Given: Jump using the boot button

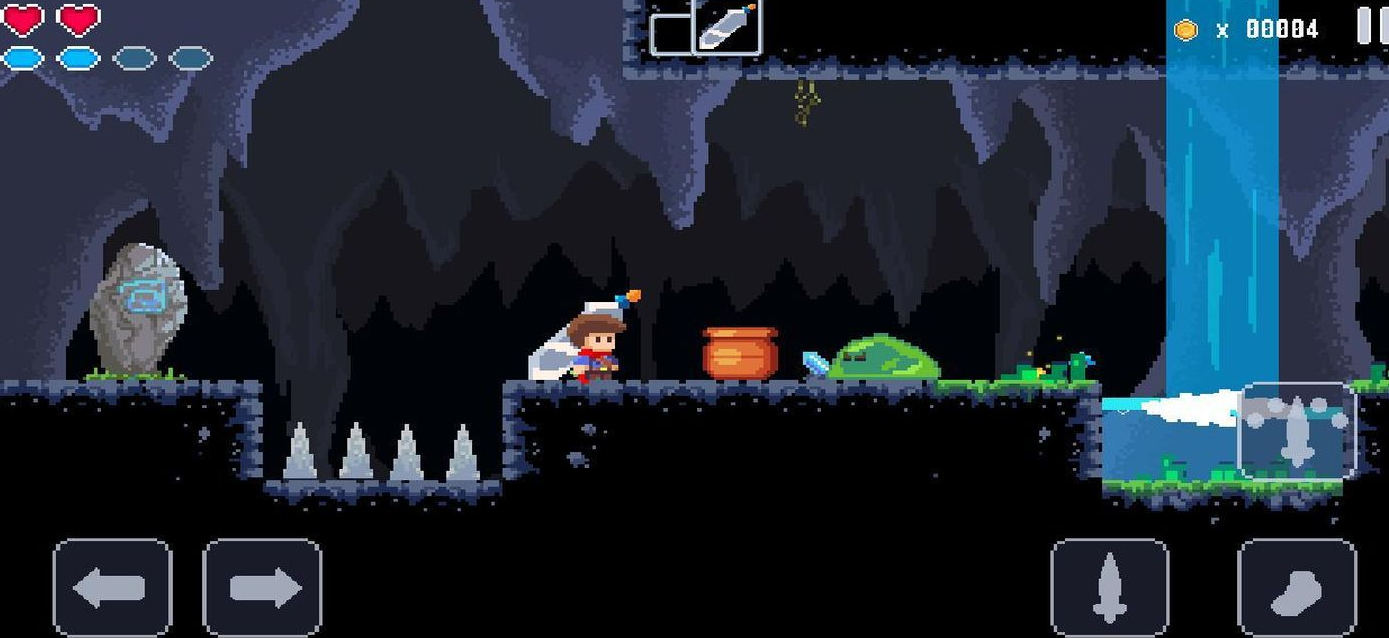Looking at the screenshot, I should click(1297, 587).
